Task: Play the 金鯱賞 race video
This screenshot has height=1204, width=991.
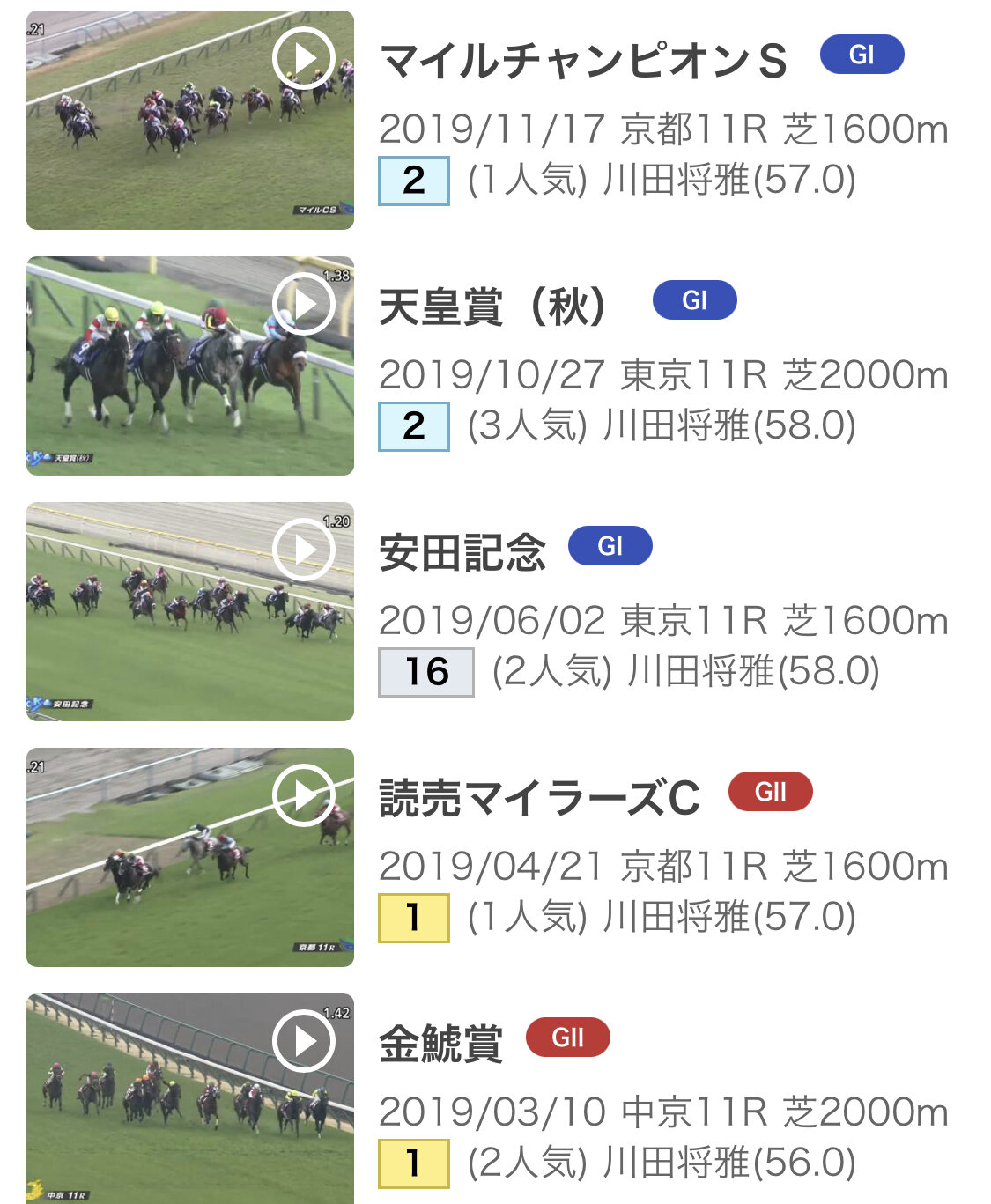Action: [x=304, y=1041]
